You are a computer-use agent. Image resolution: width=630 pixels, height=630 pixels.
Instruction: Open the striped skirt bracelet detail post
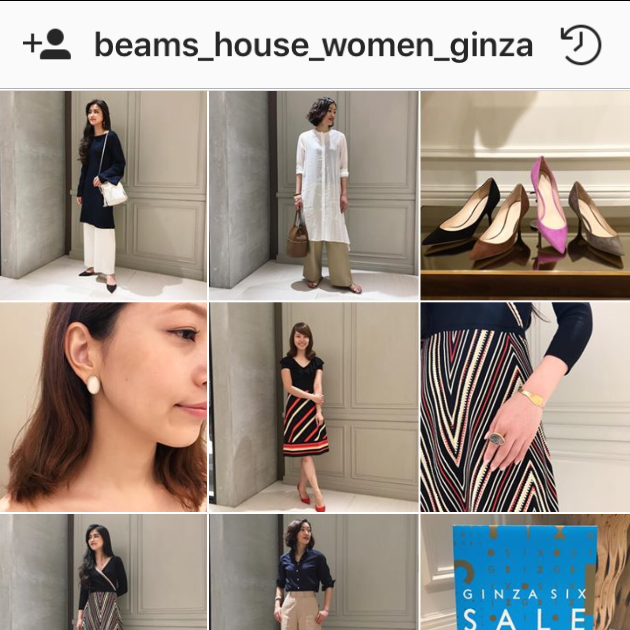tap(525, 407)
